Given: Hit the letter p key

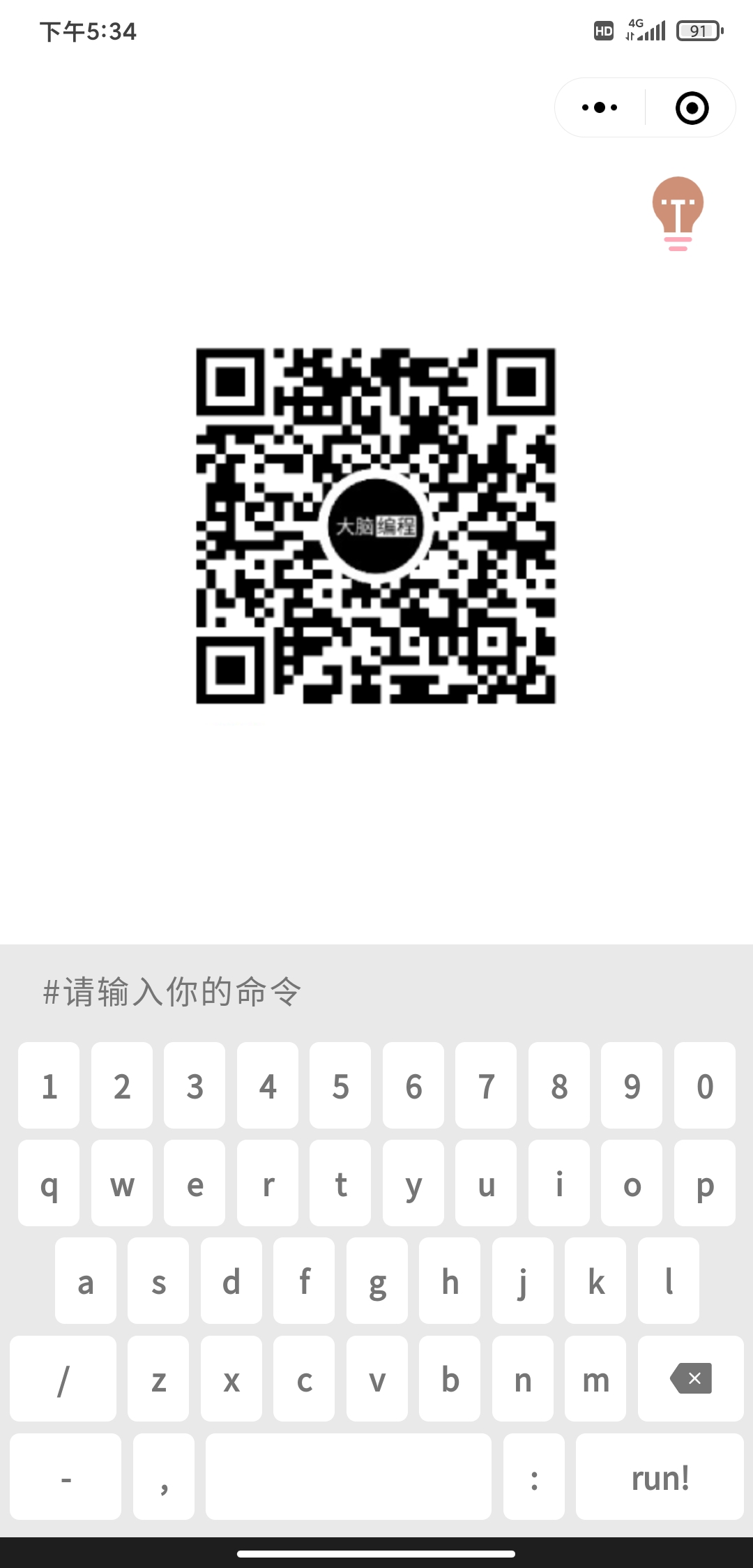Looking at the screenshot, I should pyautogui.click(x=705, y=1183).
